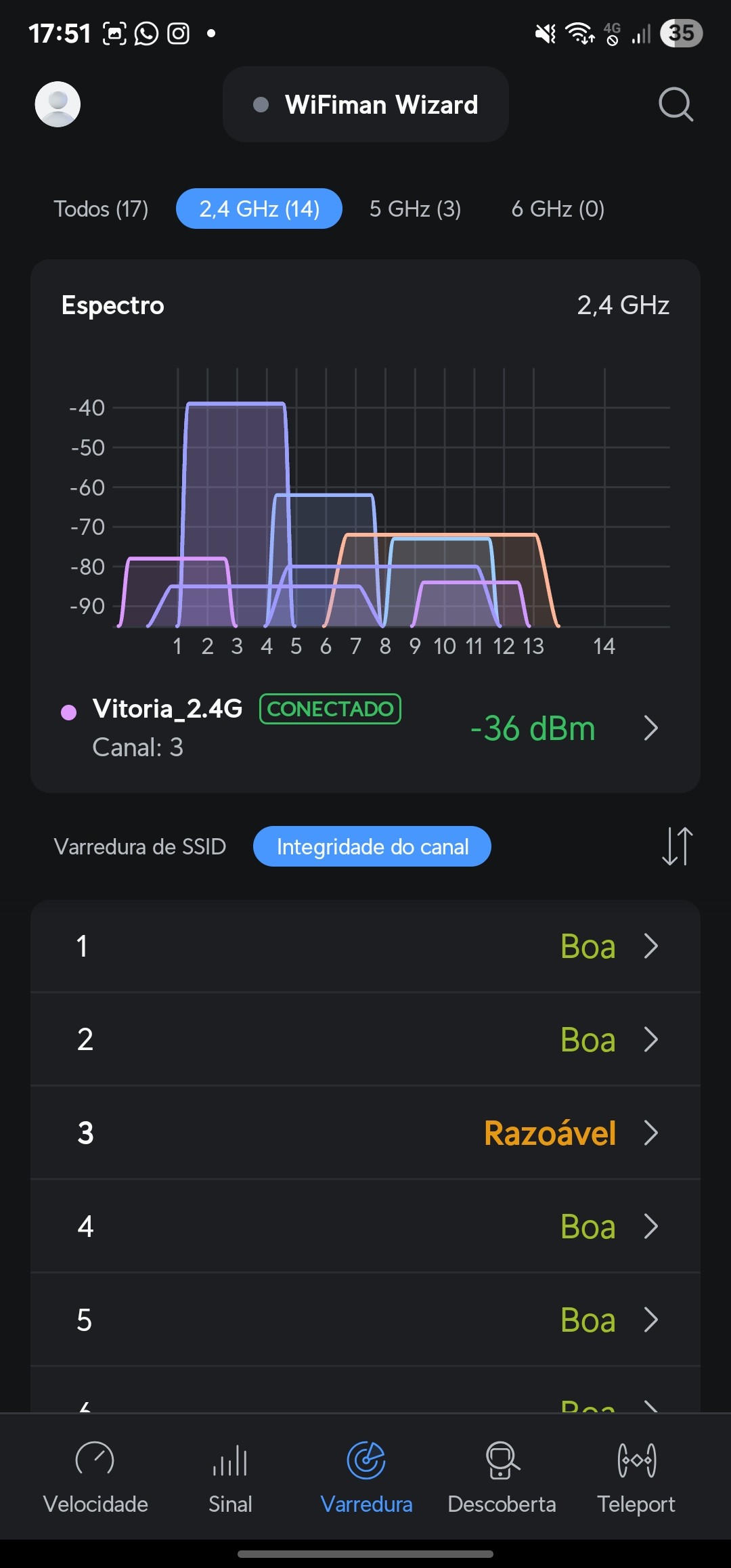Open the Descoberta tab
This screenshot has height=1568, width=731.
(x=502, y=1476)
